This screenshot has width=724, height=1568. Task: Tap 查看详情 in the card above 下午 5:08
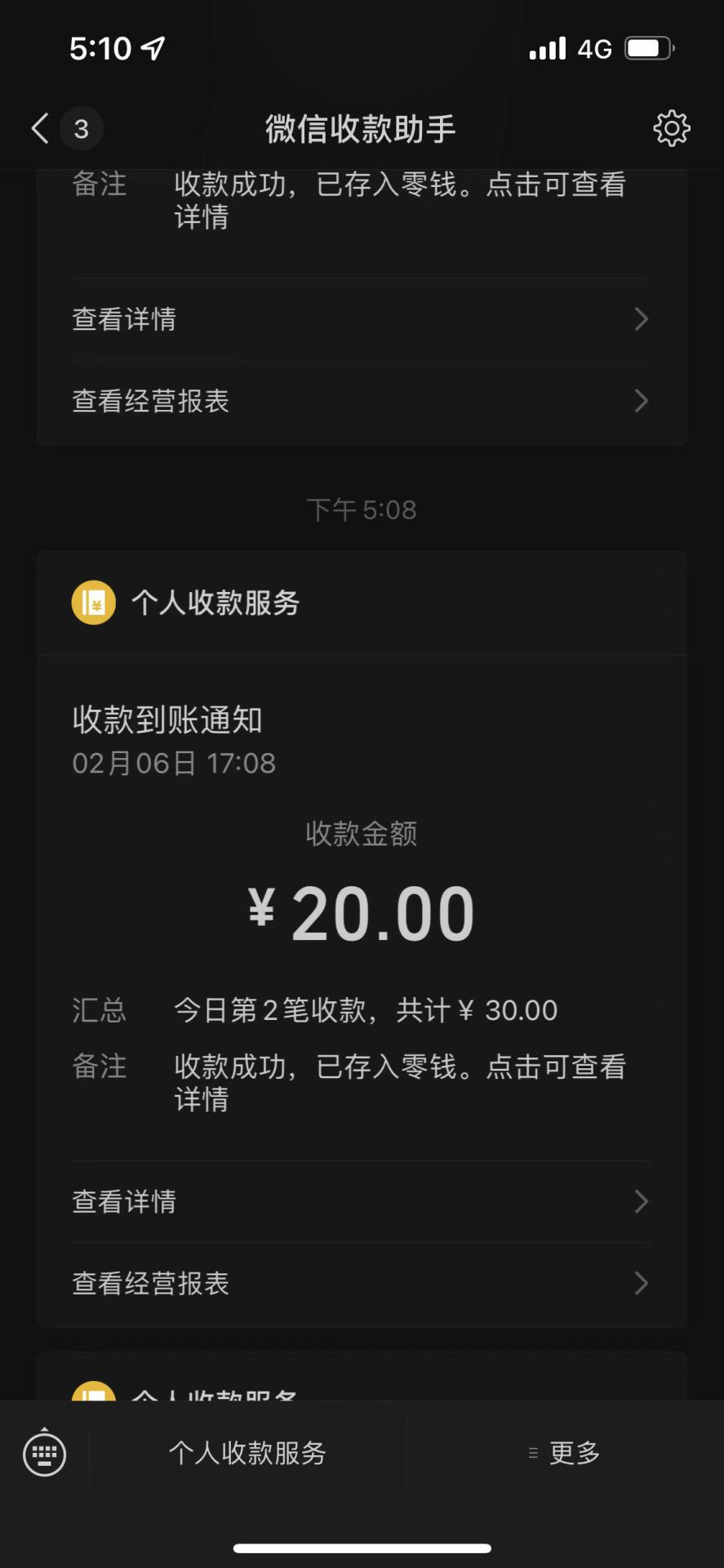point(361,319)
